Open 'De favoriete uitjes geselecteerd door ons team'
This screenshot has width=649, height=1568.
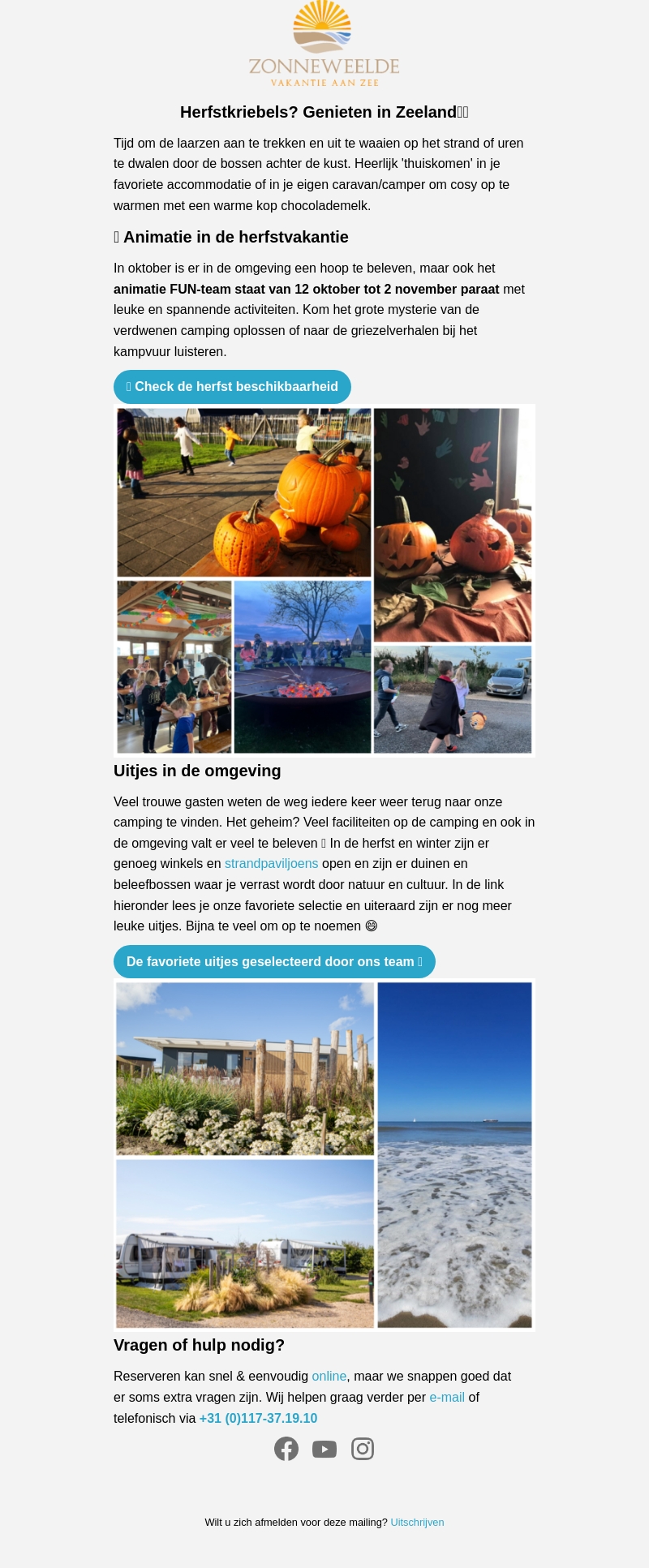[x=274, y=961]
